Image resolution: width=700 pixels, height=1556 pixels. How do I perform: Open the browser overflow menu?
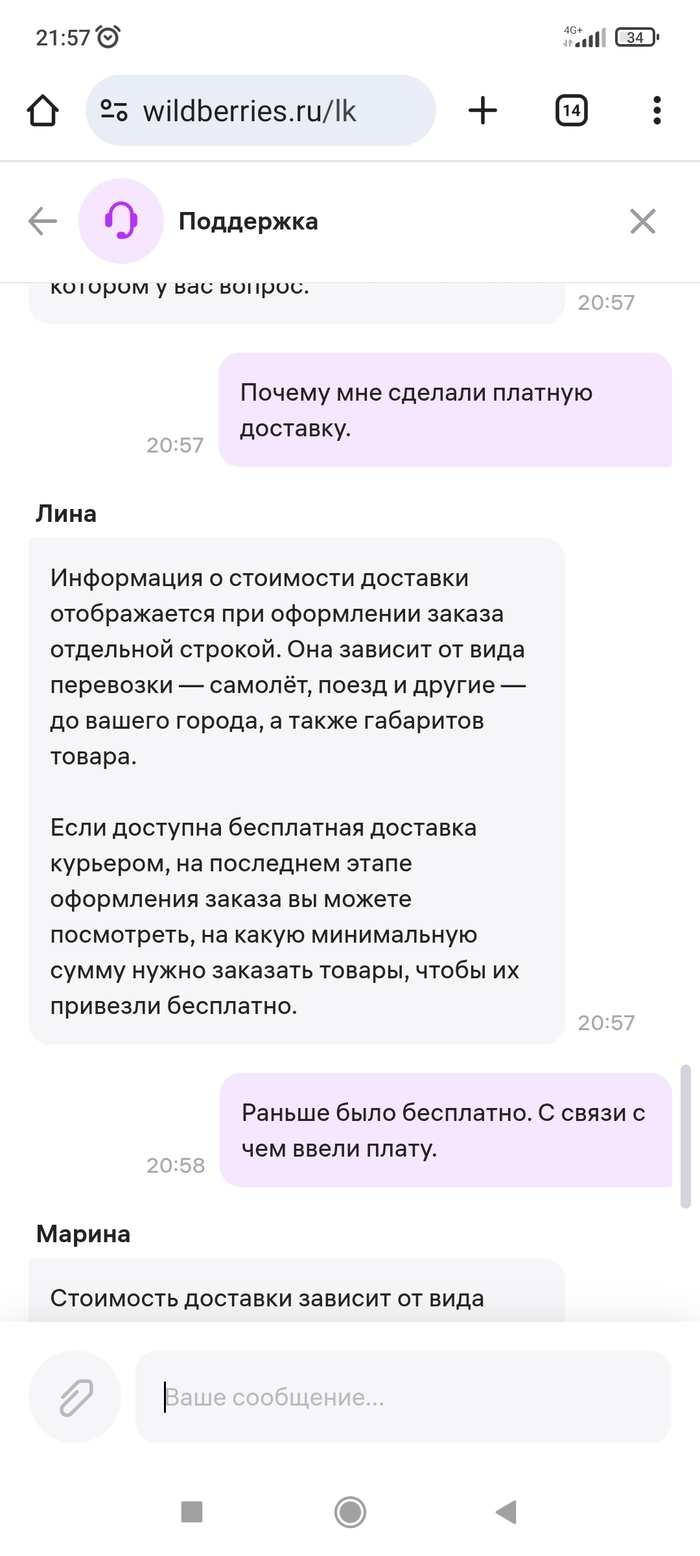657,111
